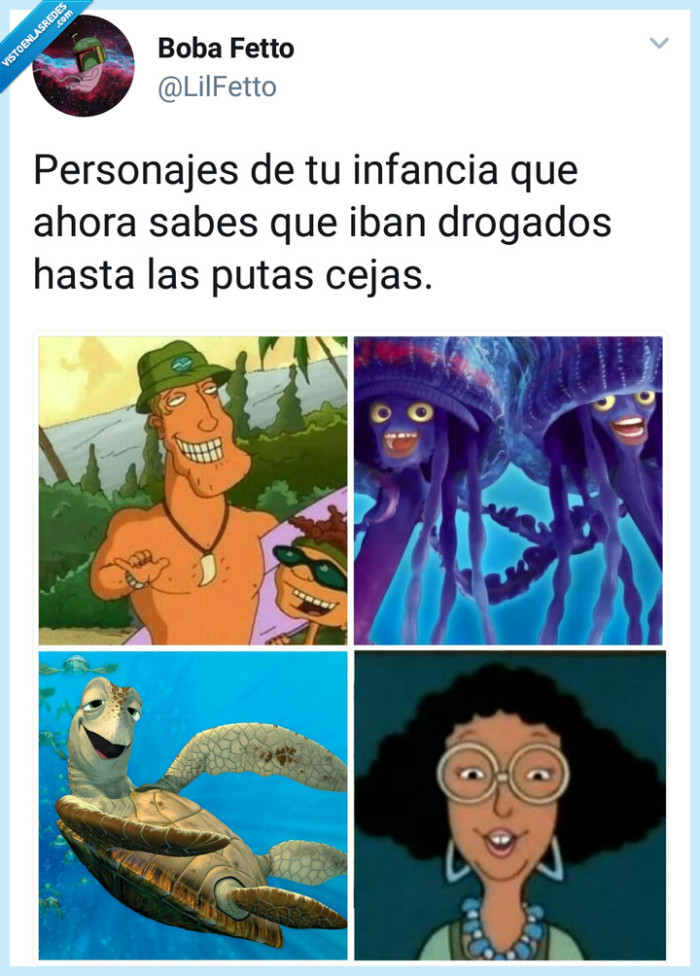This screenshot has height=976, width=700.
Task: Open the surfer man in green hat image
Action: pos(193,490)
